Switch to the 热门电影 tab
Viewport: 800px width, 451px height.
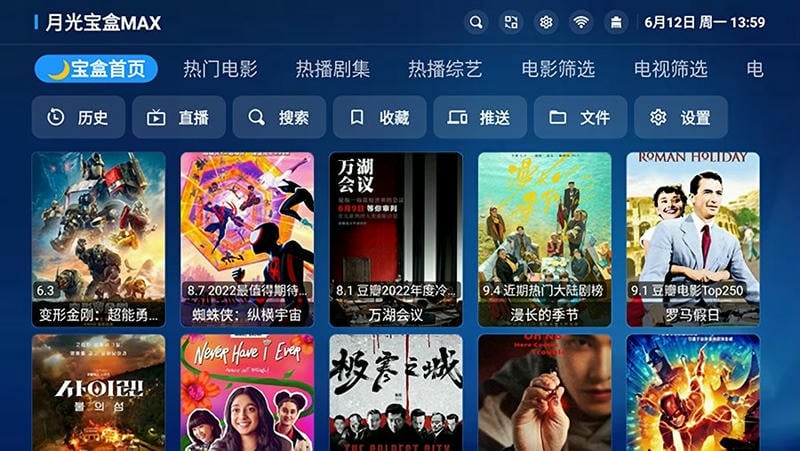pos(220,69)
